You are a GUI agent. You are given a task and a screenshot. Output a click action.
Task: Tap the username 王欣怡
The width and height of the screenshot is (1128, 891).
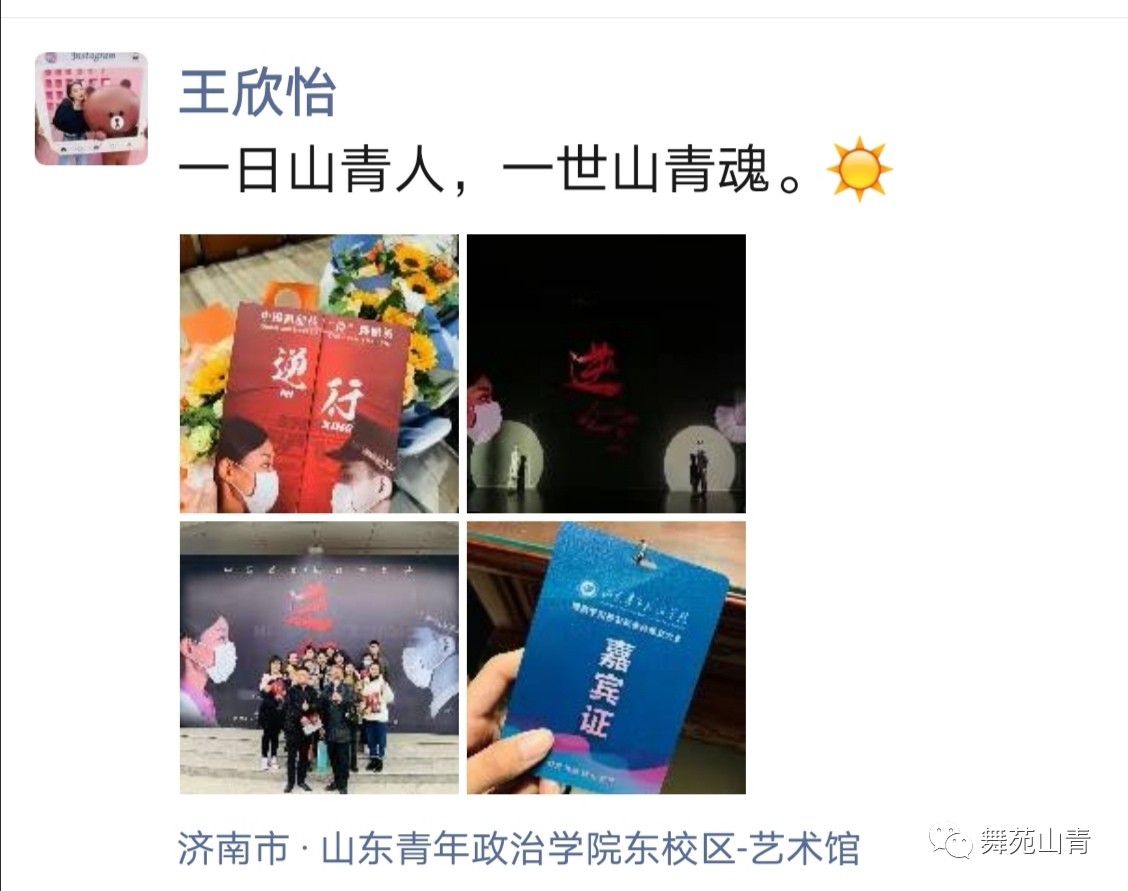point(257,93)
